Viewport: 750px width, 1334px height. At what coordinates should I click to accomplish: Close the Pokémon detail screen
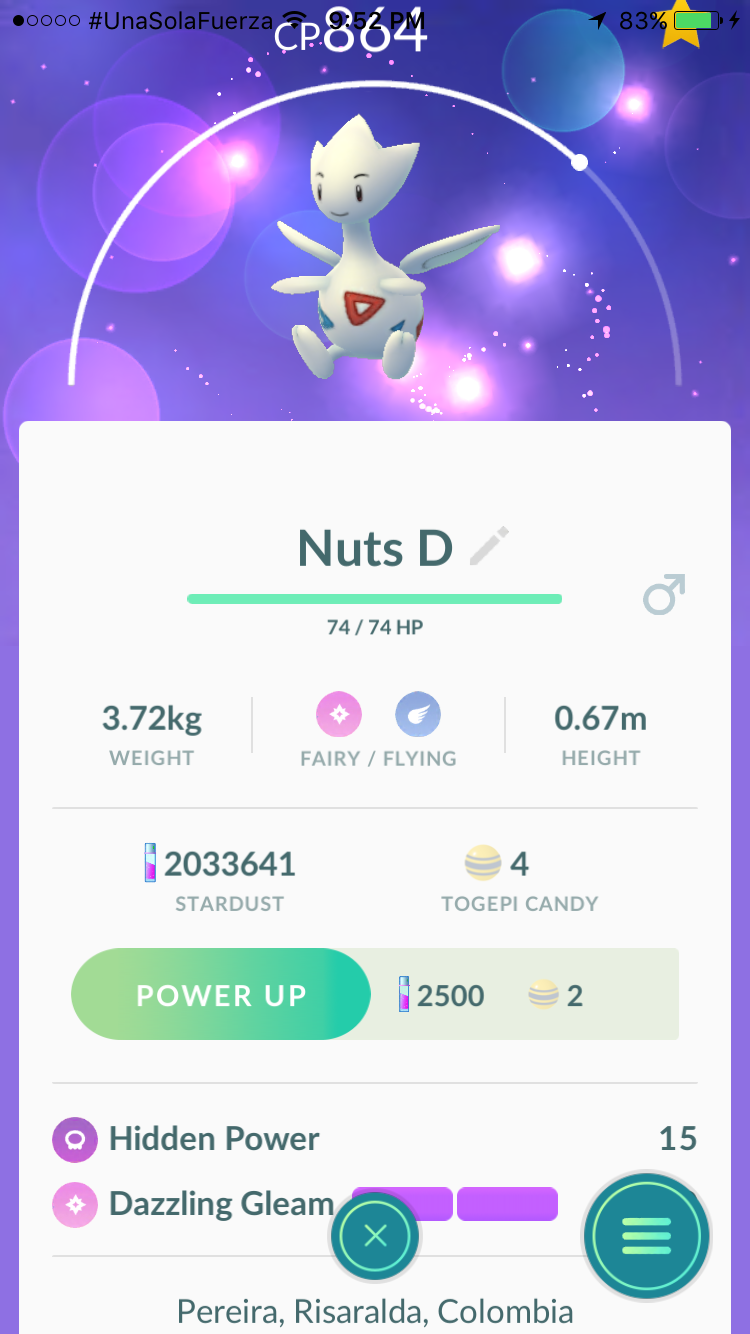(x=375, y=1237)
